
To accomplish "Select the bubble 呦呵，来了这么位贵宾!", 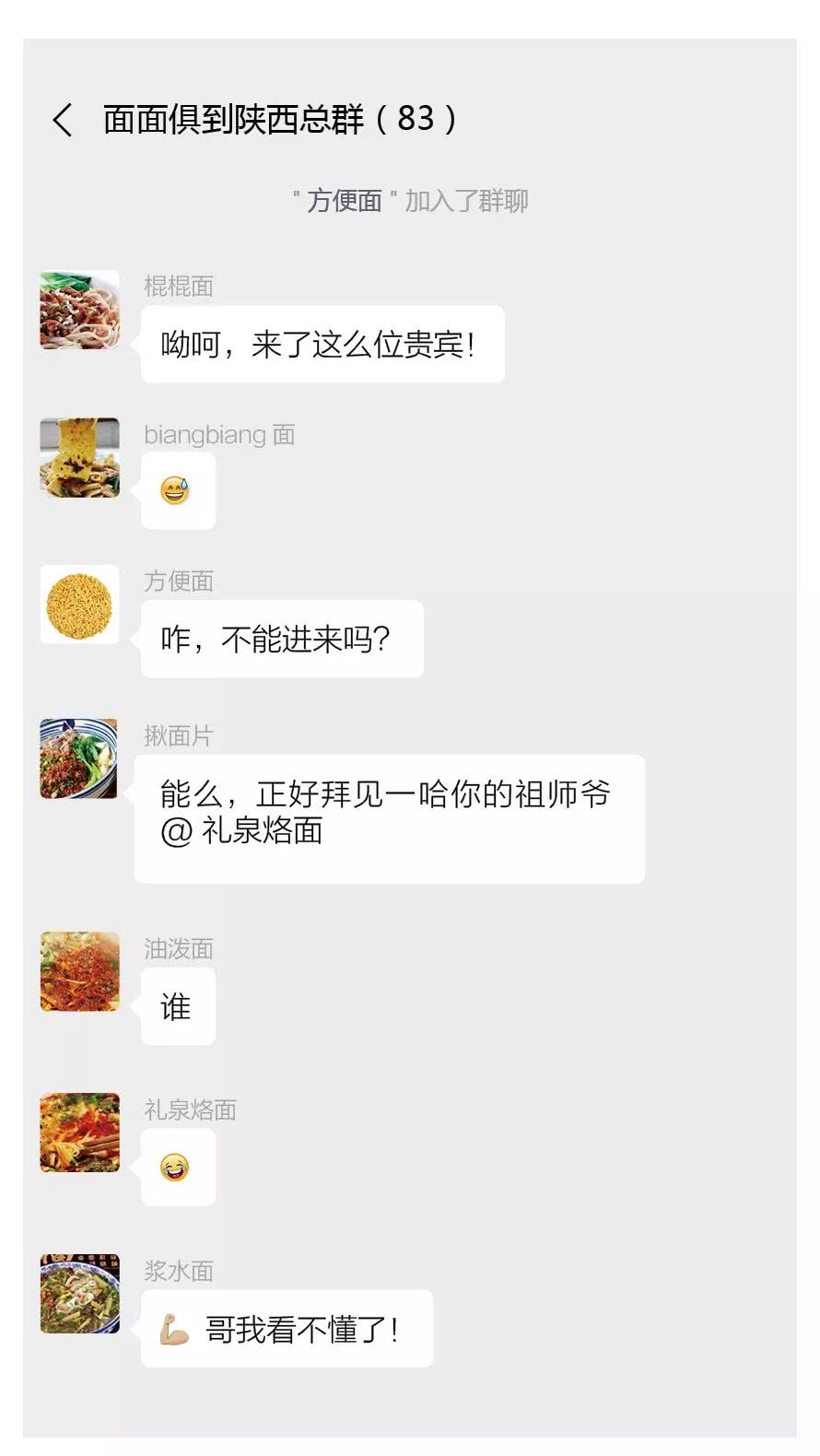I will [x=323, y=342].
